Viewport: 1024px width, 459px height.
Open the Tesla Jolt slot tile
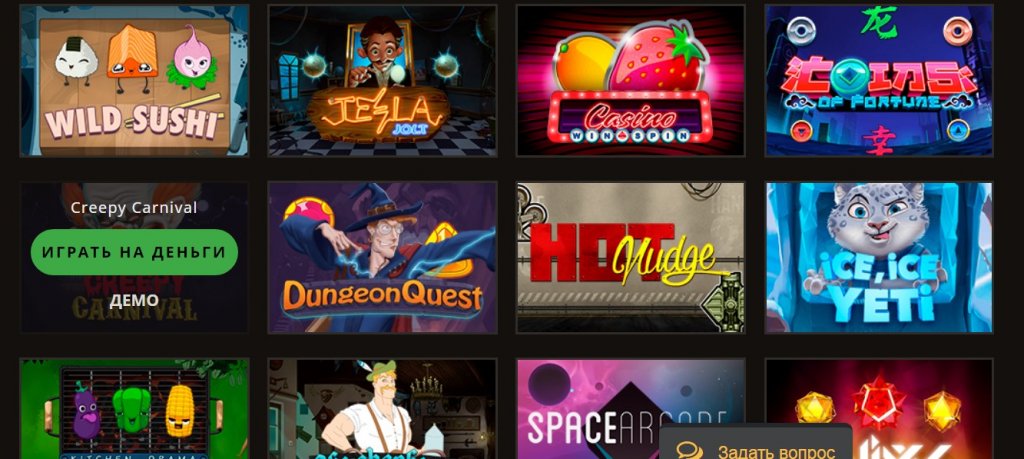[382, 81]
